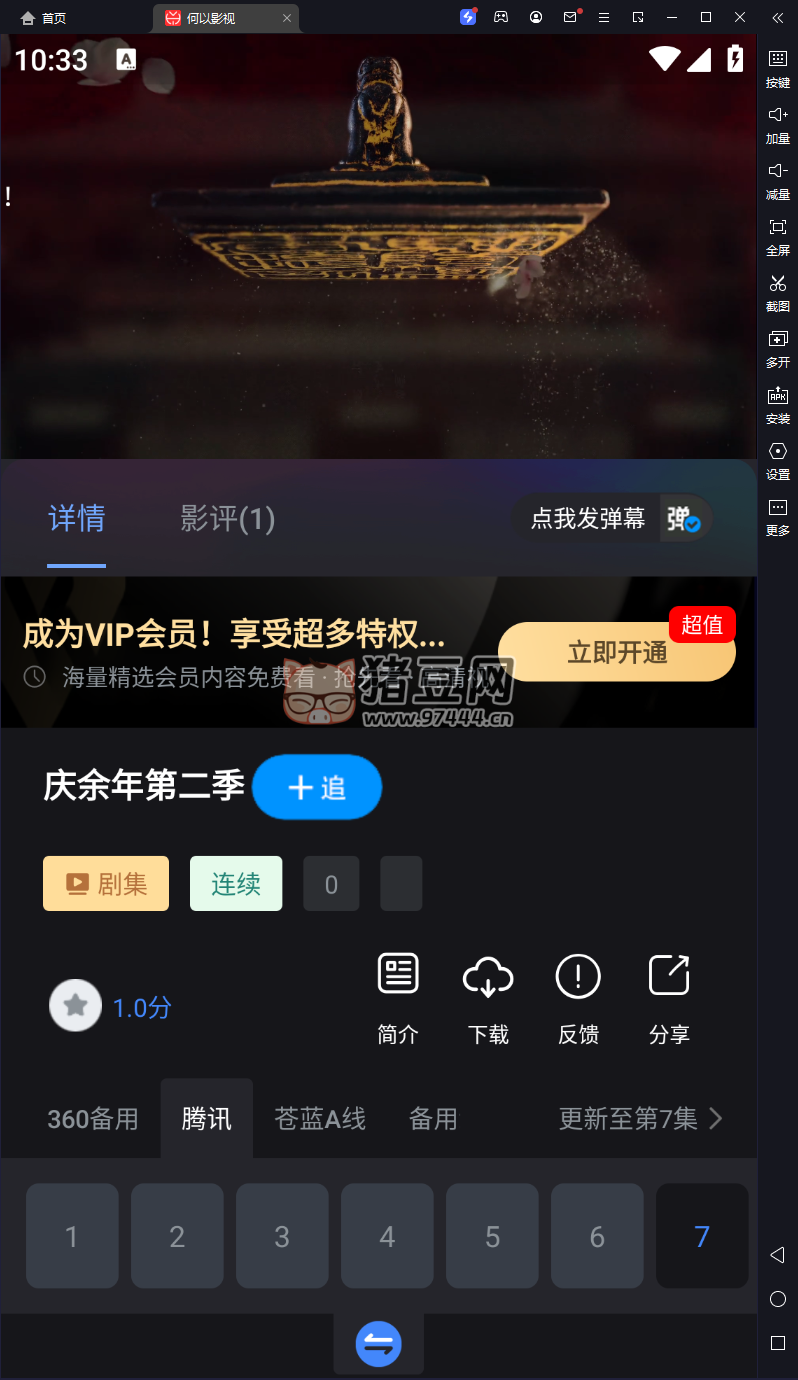Open the 点我发弹幕 danmaku input
Image resolution: width=798 pixels, height=1380 pixels.
tap(587, 519)
